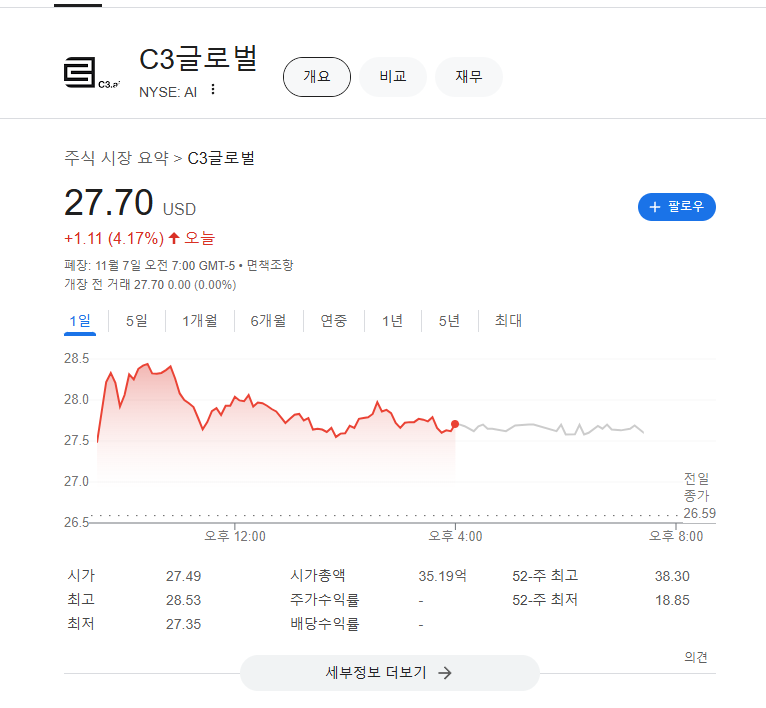This screenshot has width=766, height=708.
Task: Switch to the 비교 chip
Action: click(393, 77)
